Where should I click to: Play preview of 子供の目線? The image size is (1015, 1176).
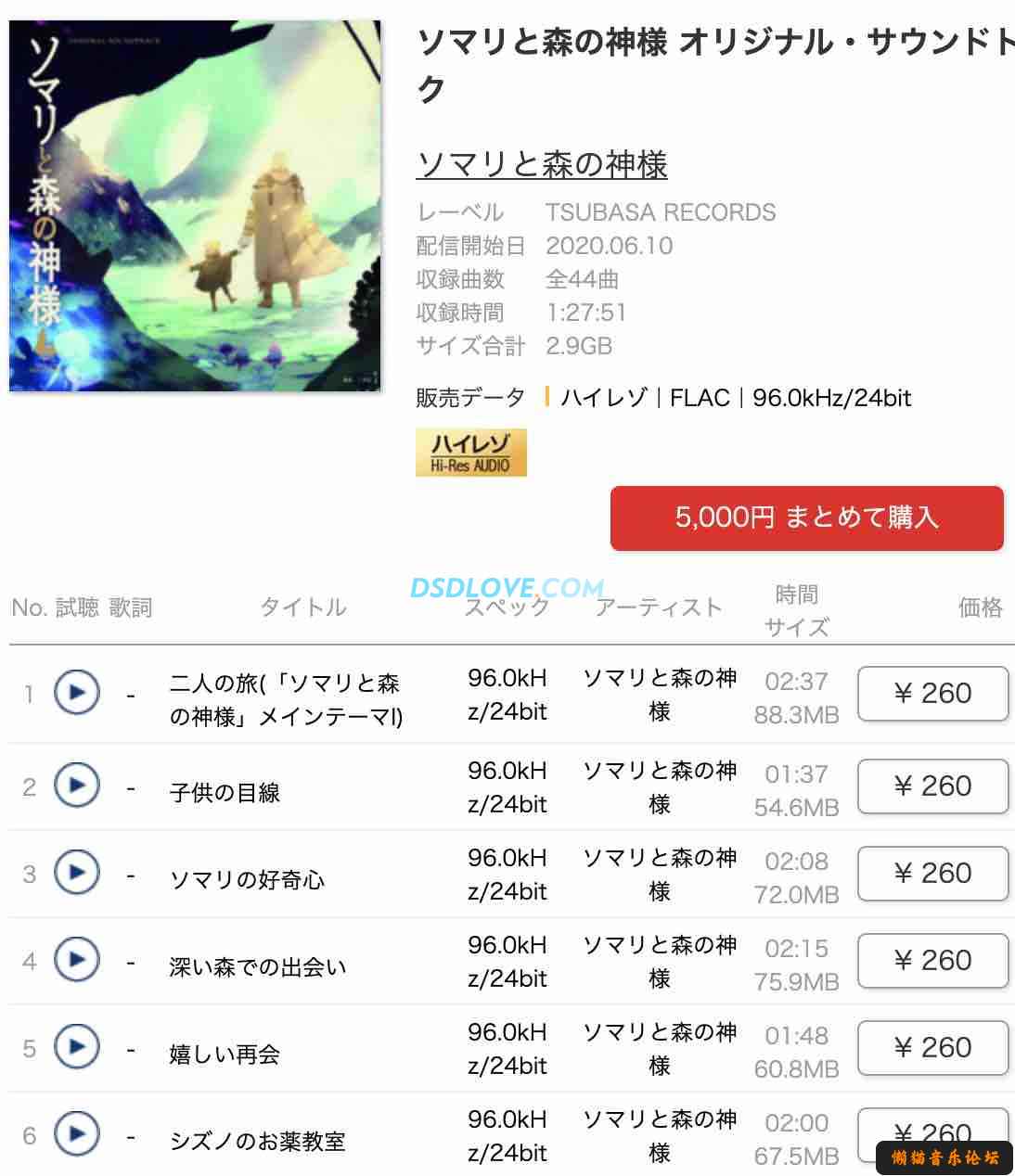pos(76,786)
